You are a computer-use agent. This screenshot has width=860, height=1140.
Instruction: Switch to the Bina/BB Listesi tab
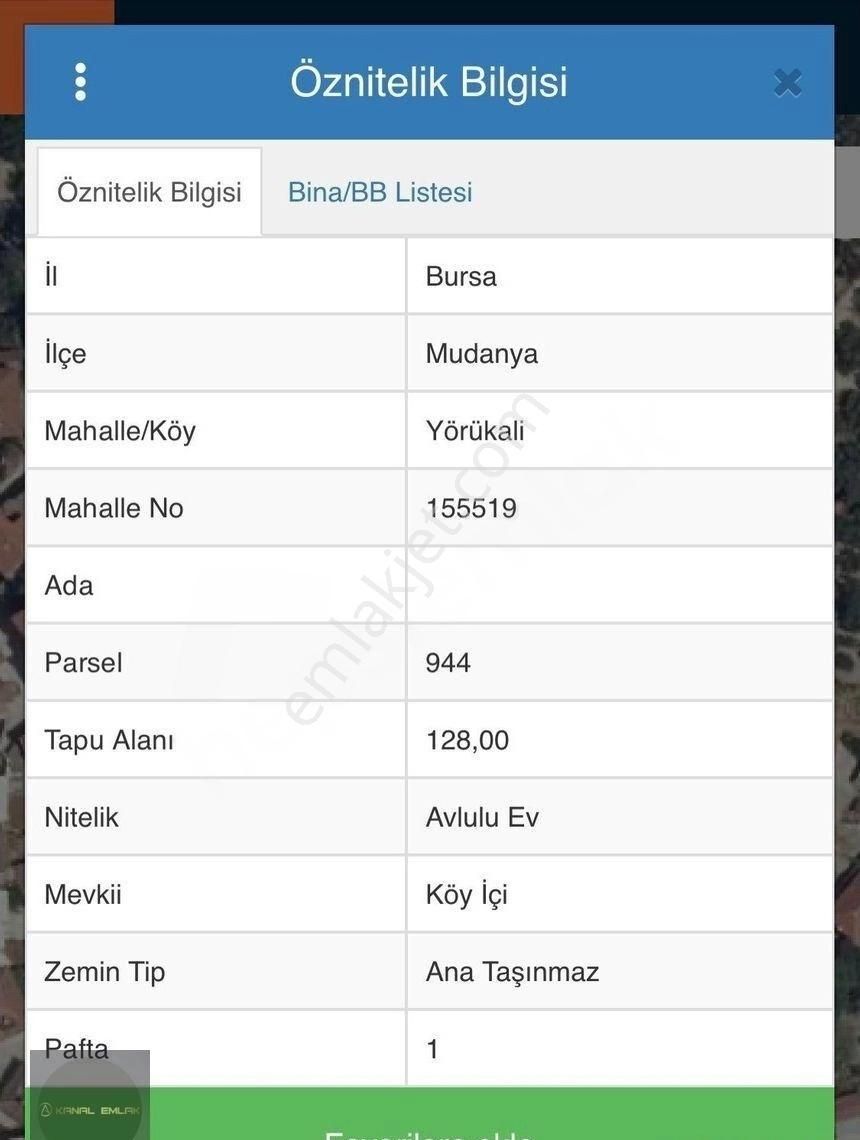(x=380, y=192)
